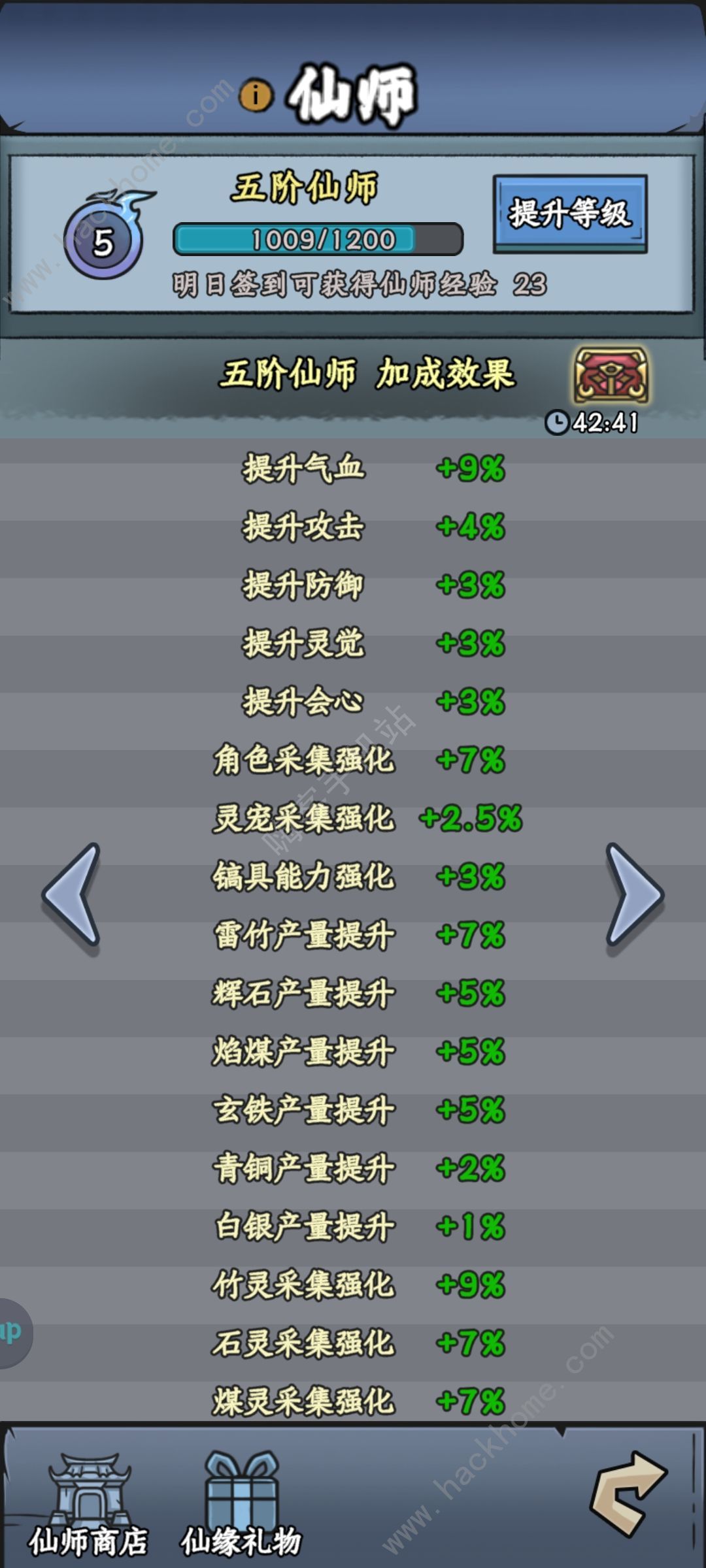The image size is (706, 1568).
Task: Open the treasure chest with timer
Action: pyautogui.click(x=611, y=376)
